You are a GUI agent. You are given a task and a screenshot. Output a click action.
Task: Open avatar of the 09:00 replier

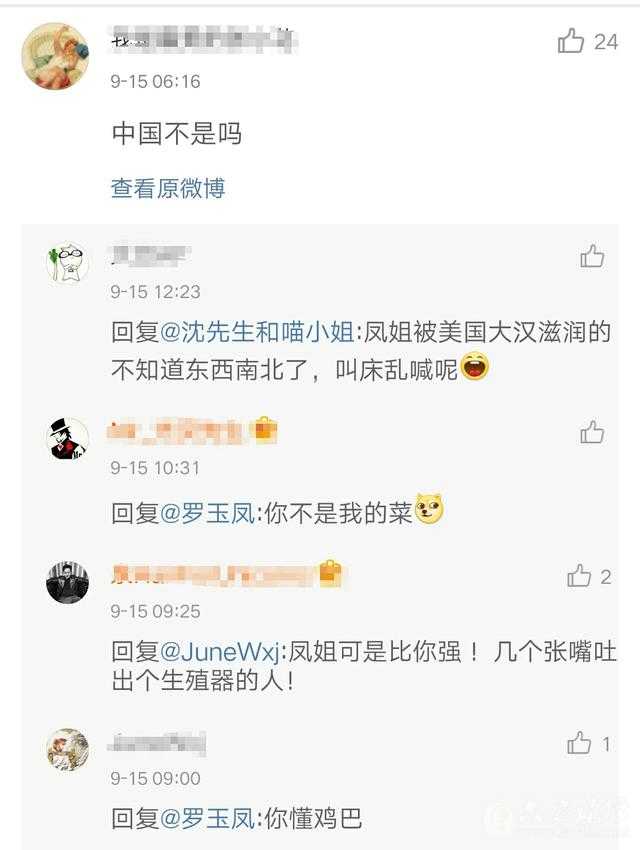tap(68, 749)
